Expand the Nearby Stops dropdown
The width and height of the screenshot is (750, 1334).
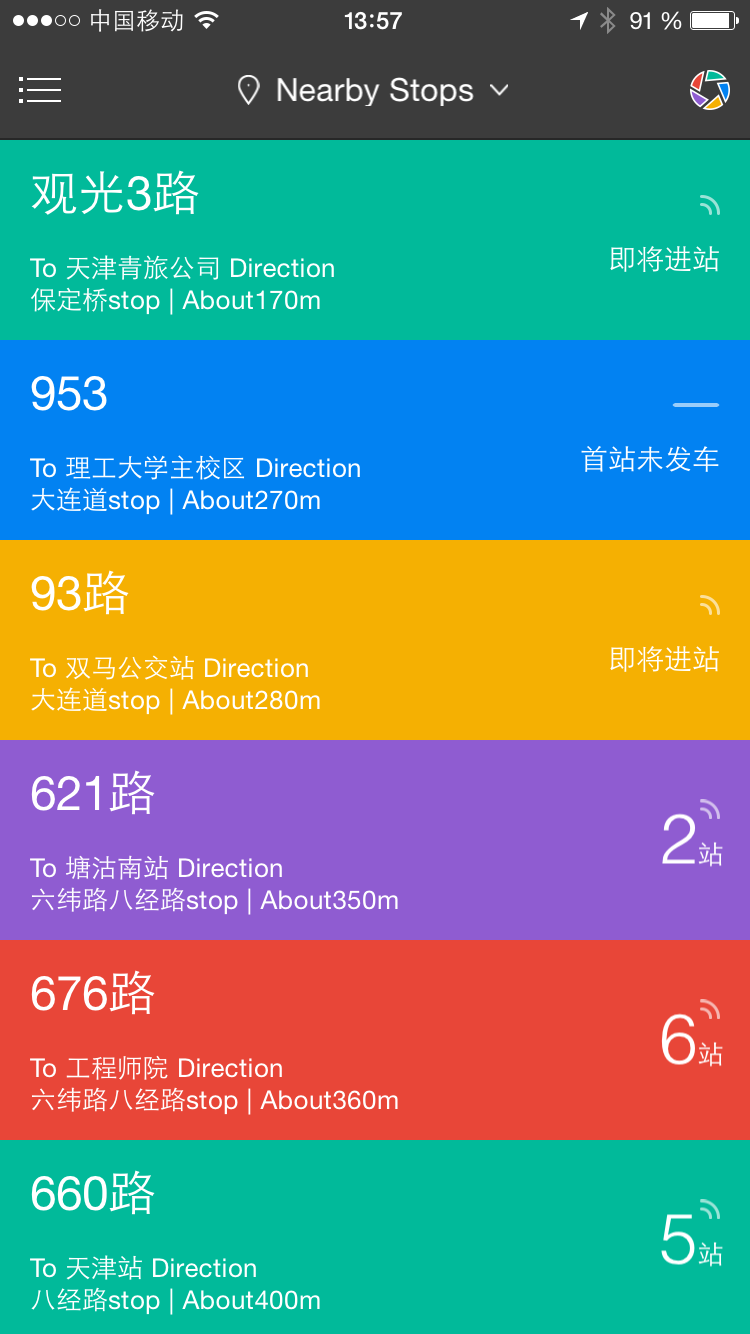pyautogui.click(x=374, y=90)
